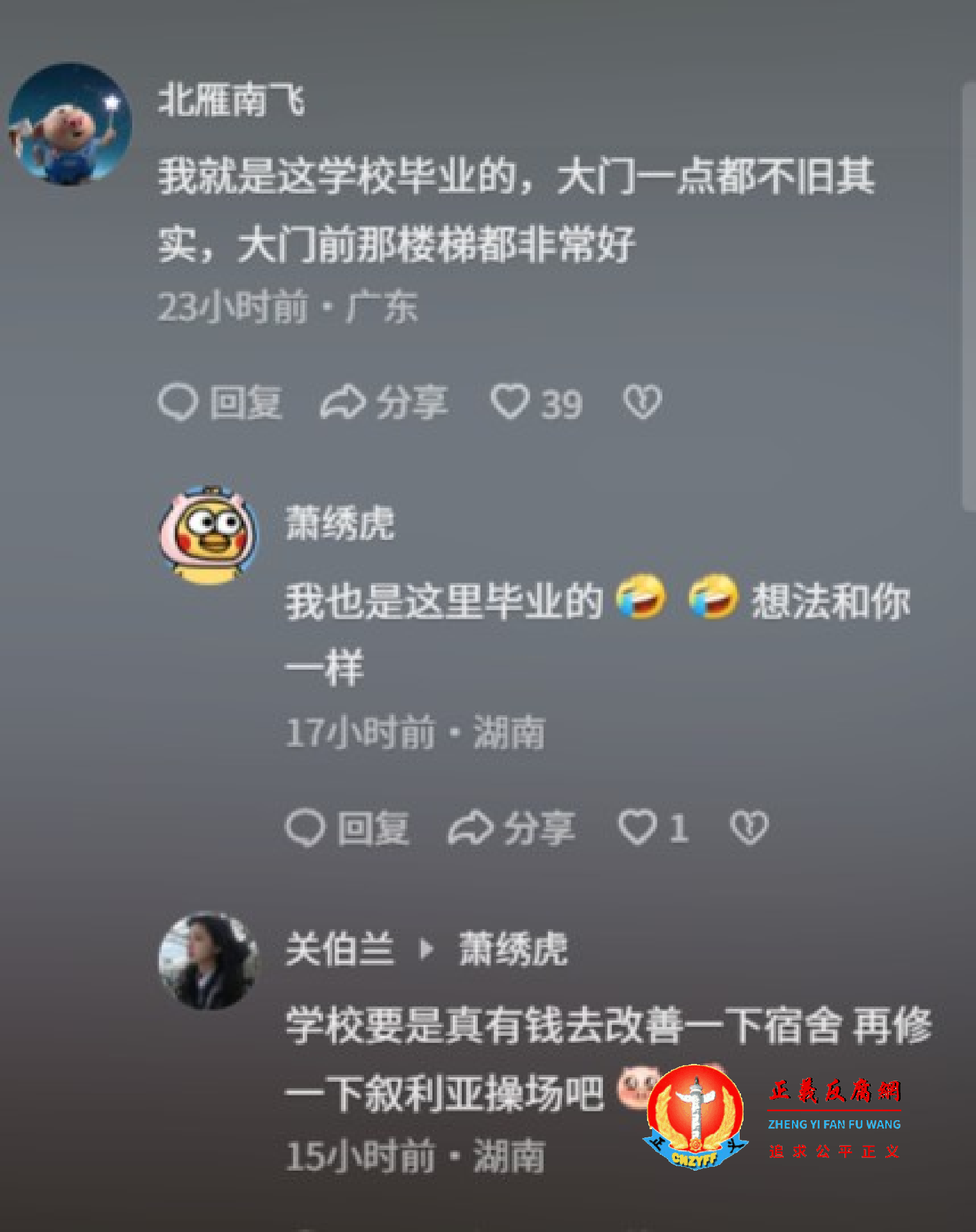This screenshot has width=976, height=1232.
Task: Expand 北雁南飞's full comment text
Action: 511,211
